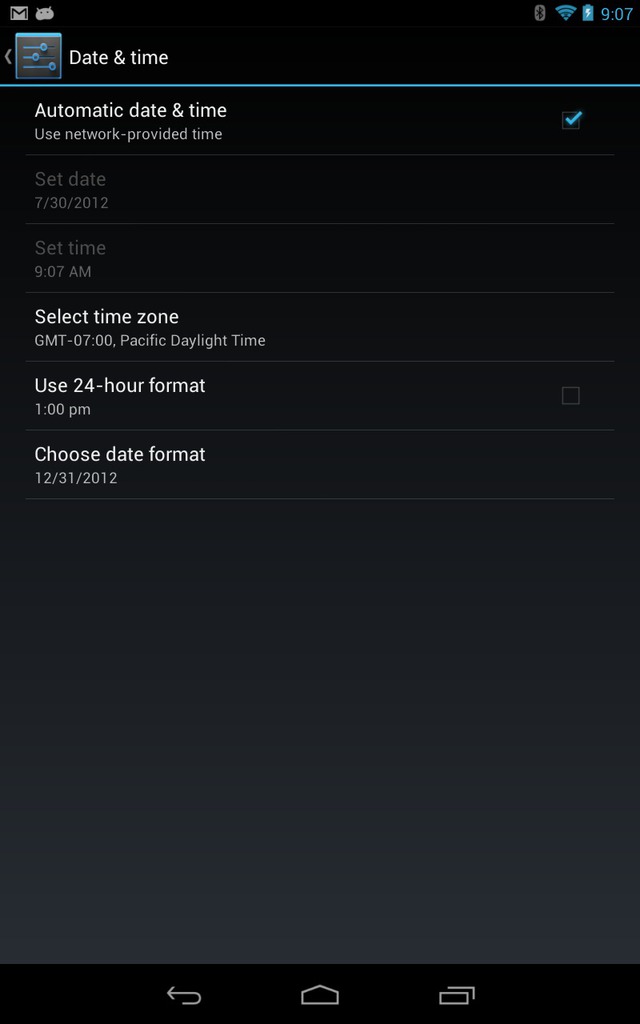Open Choose date format option
640x1024 pixels.
pyautogui.click(x=320, y=464)
